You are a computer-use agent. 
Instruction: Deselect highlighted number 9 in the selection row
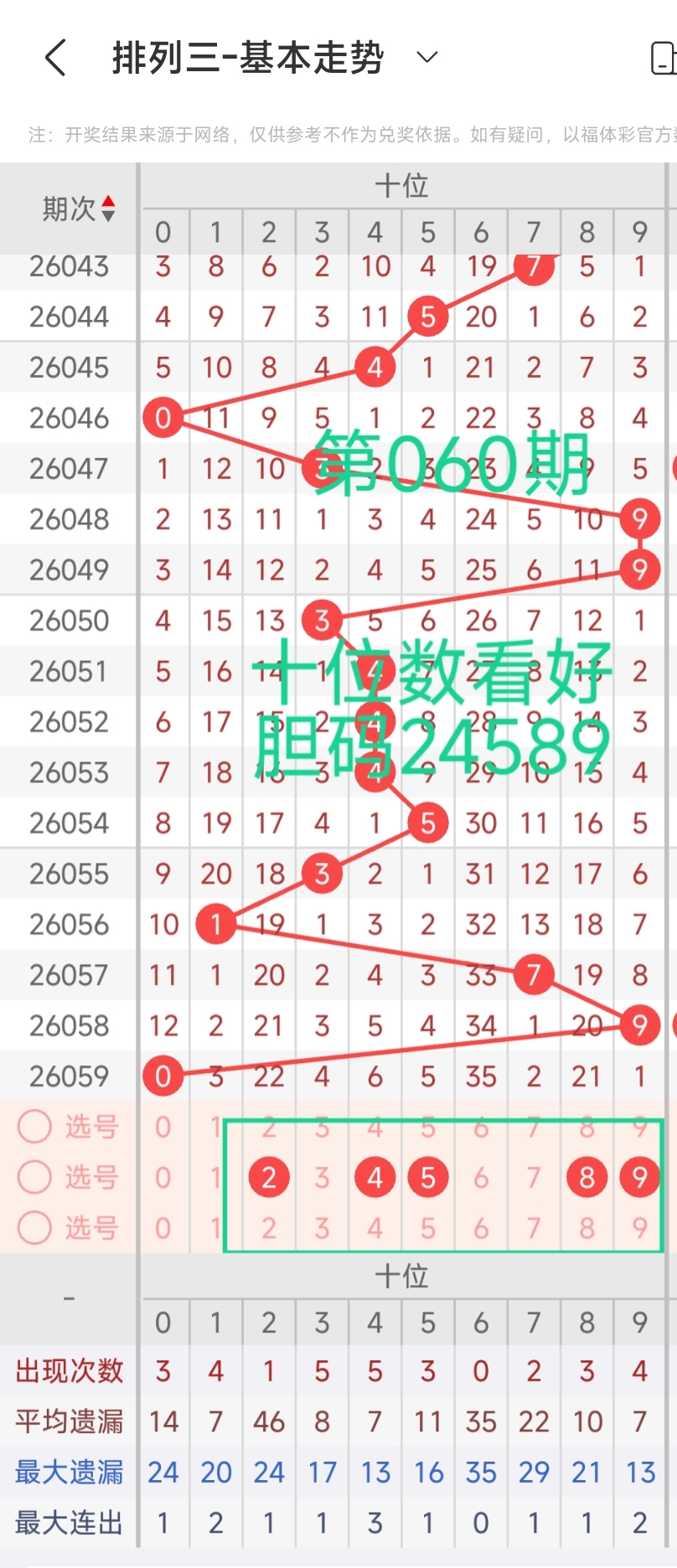pos(639,1177)
